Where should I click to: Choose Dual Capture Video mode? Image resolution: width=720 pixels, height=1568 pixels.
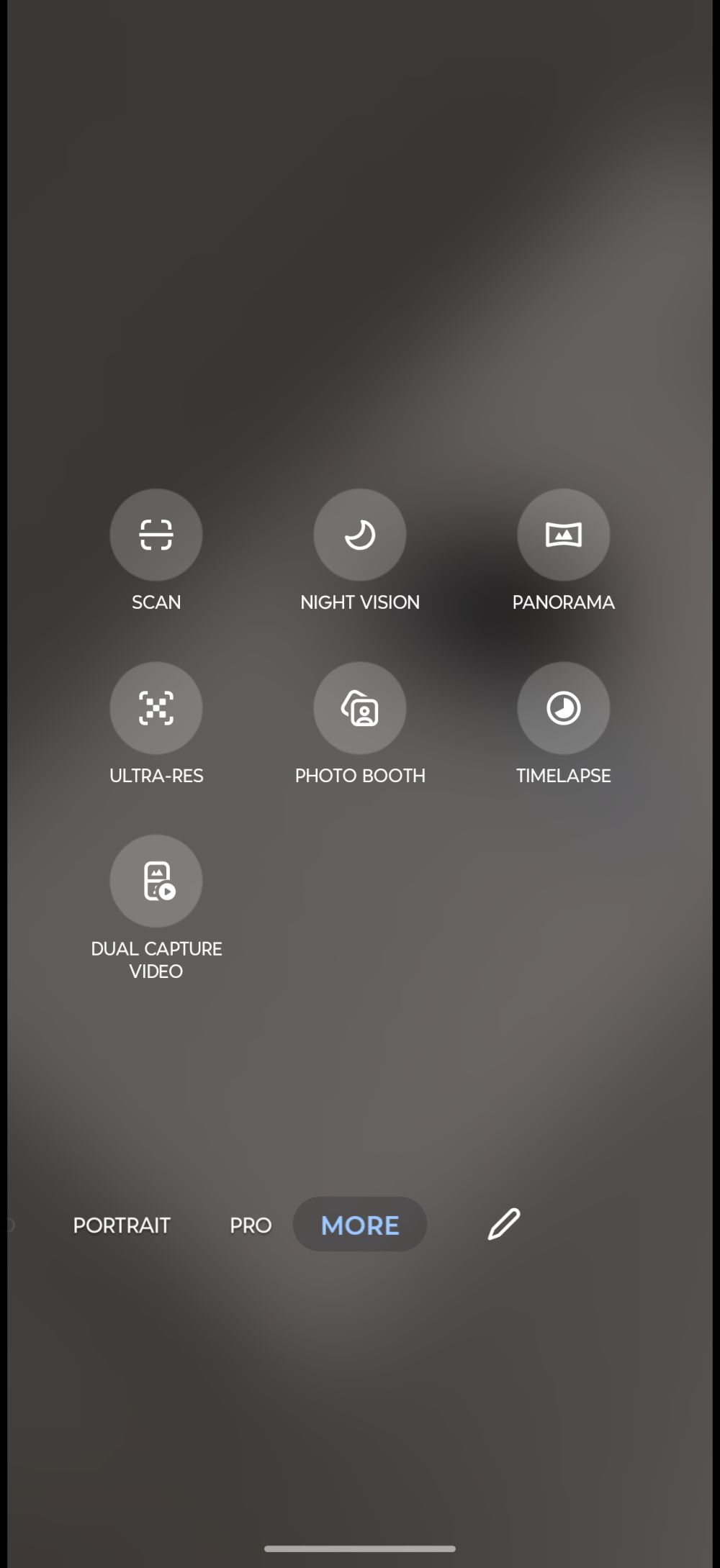156,882
